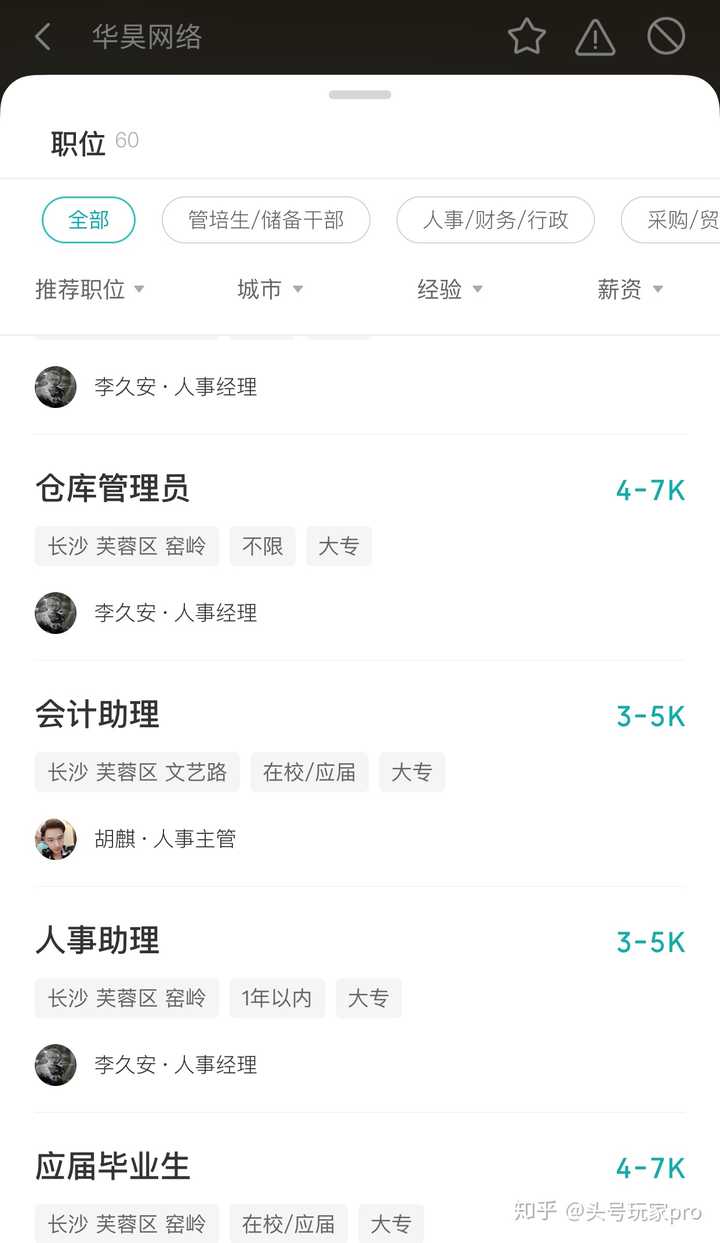
Task: Expand the 推荐职位 dropdown
Action: (90, 290)
